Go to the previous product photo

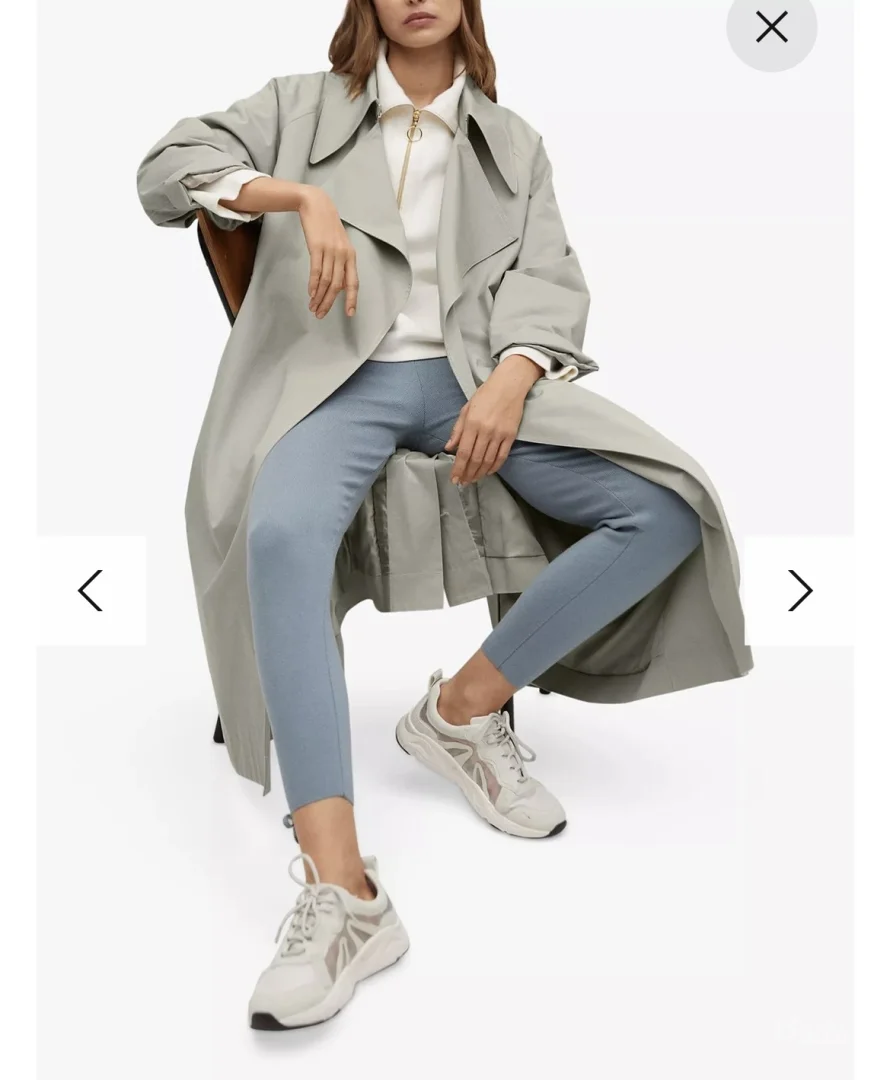pyautogui.click(x=91, y=590)
